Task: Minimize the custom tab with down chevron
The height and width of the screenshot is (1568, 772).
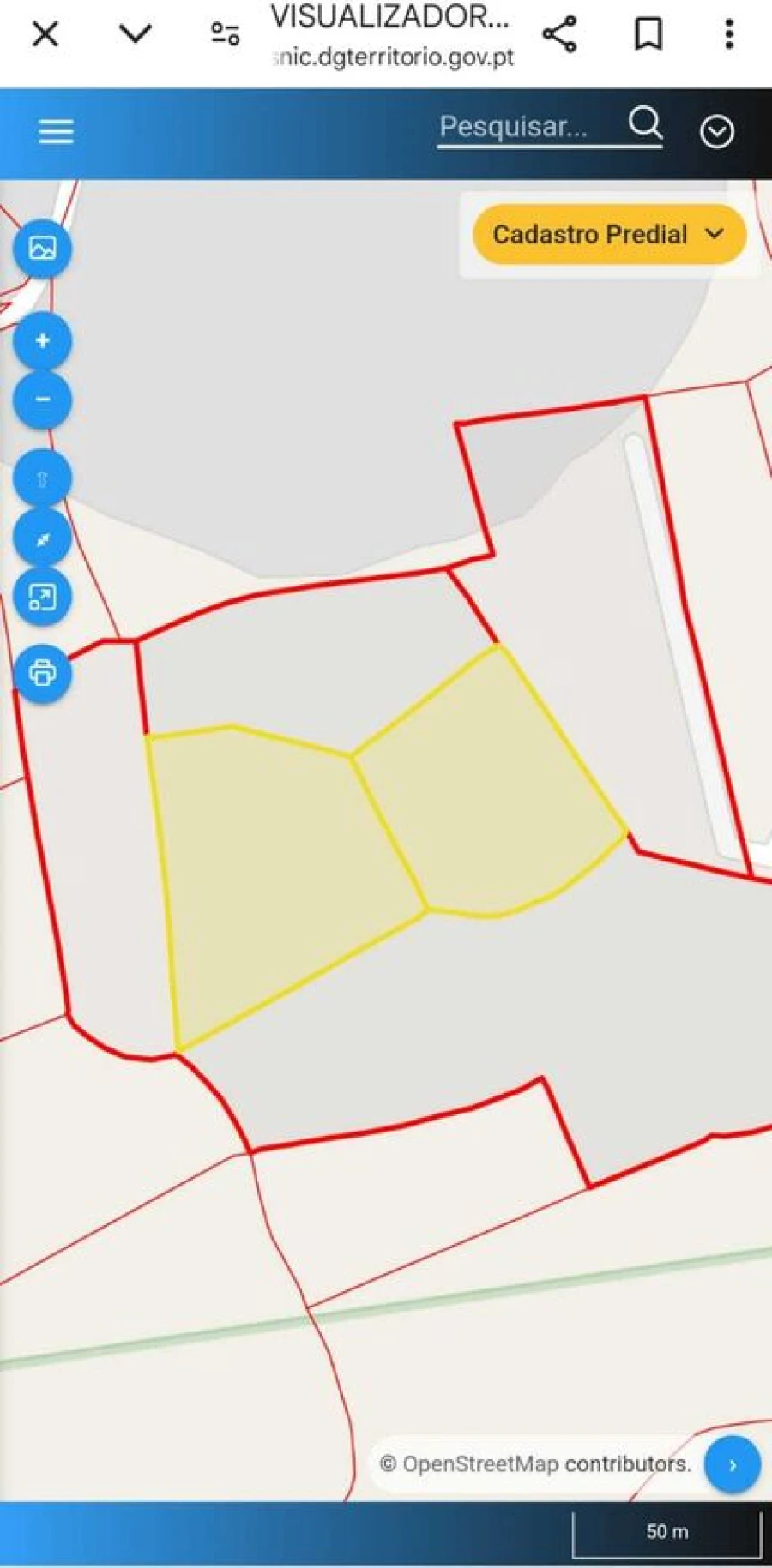Action: (x=136, y=34)
